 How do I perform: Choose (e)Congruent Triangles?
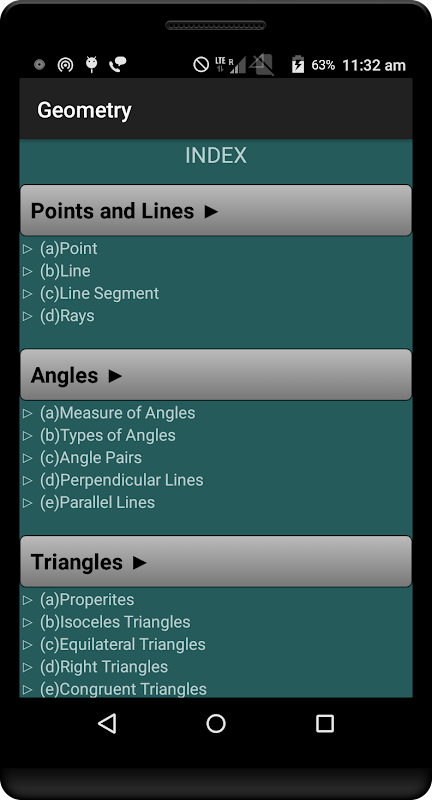[123, 689]
